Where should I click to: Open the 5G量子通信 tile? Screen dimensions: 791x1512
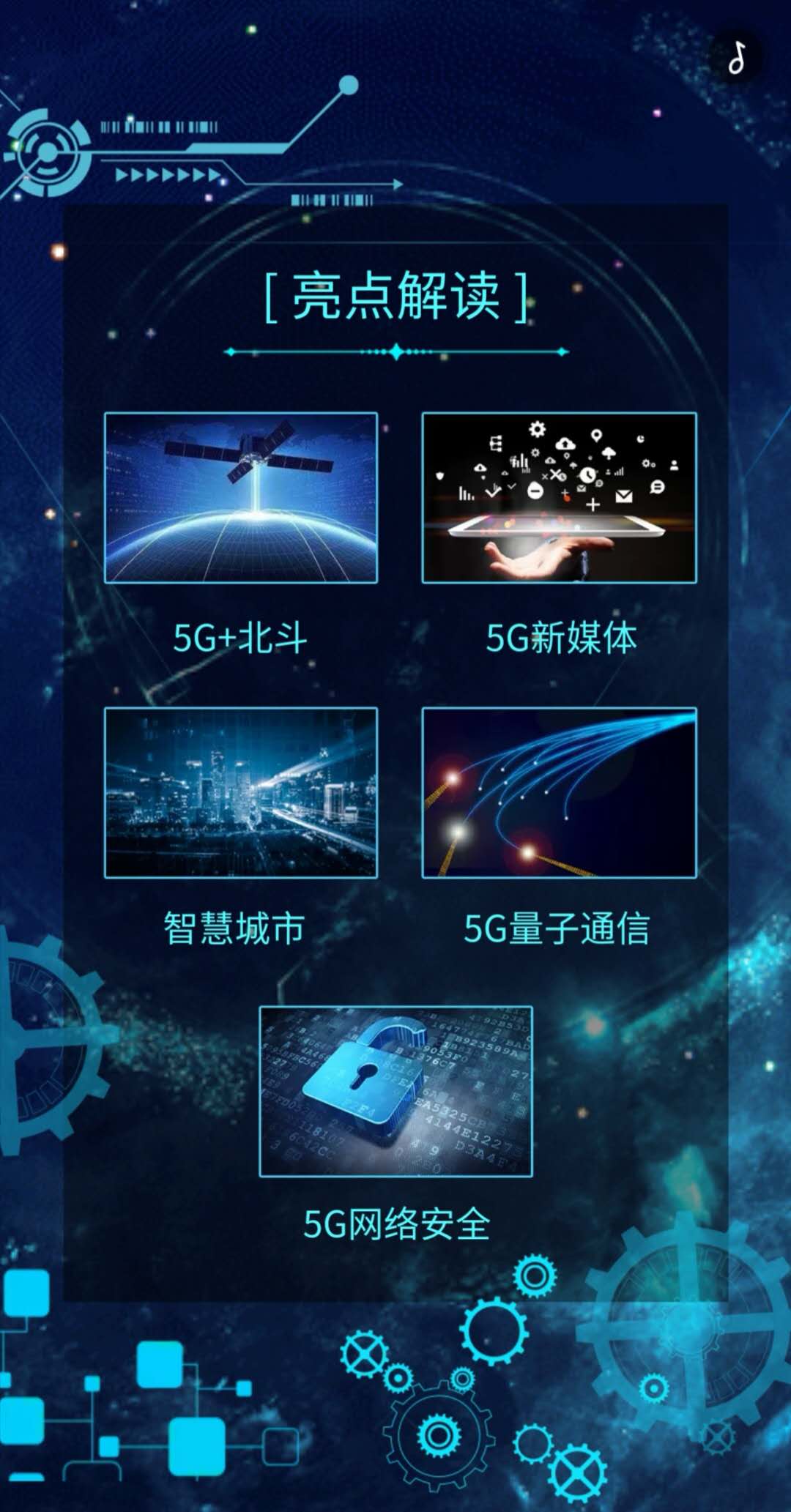click(560, 792)
